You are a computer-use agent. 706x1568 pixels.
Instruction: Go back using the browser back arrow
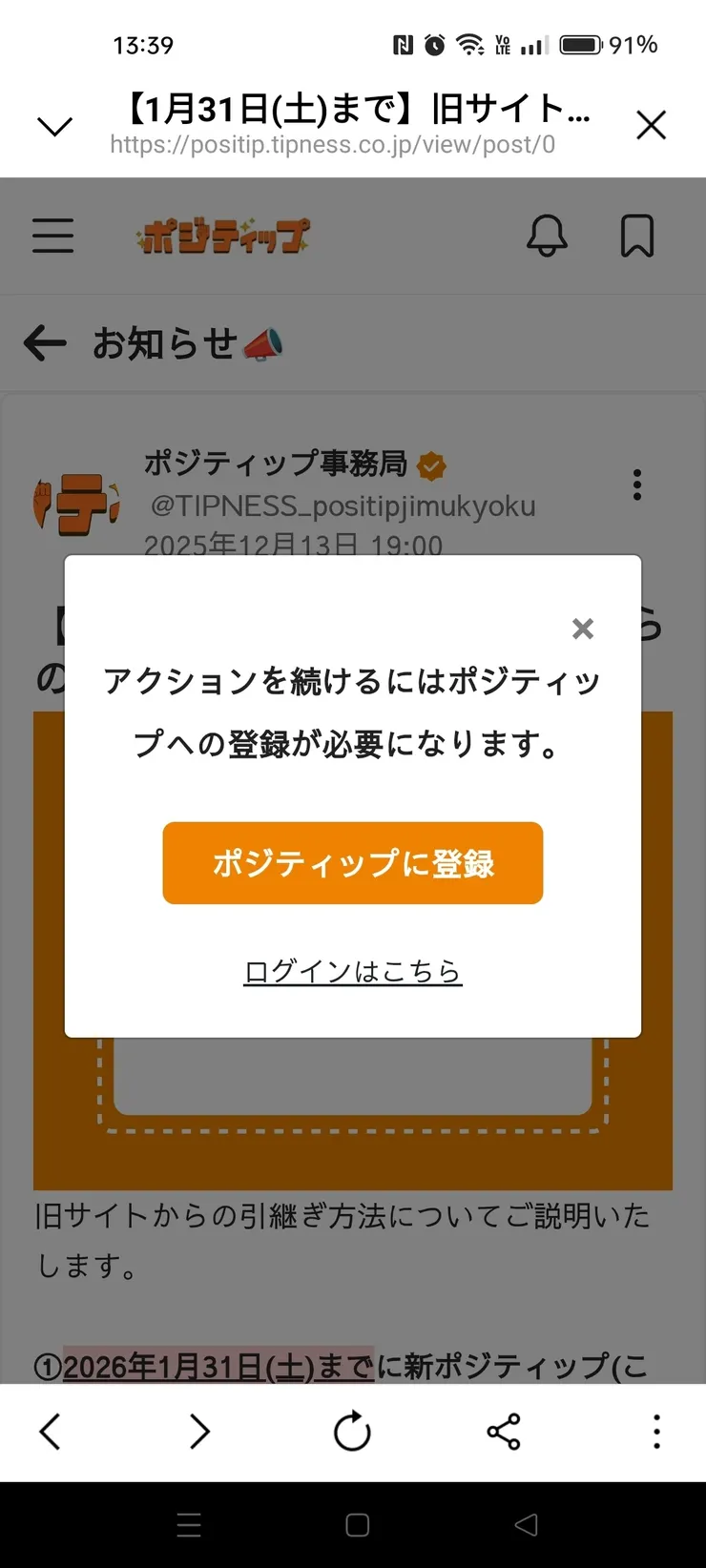pyautogui.click(x=49, y=1431)
